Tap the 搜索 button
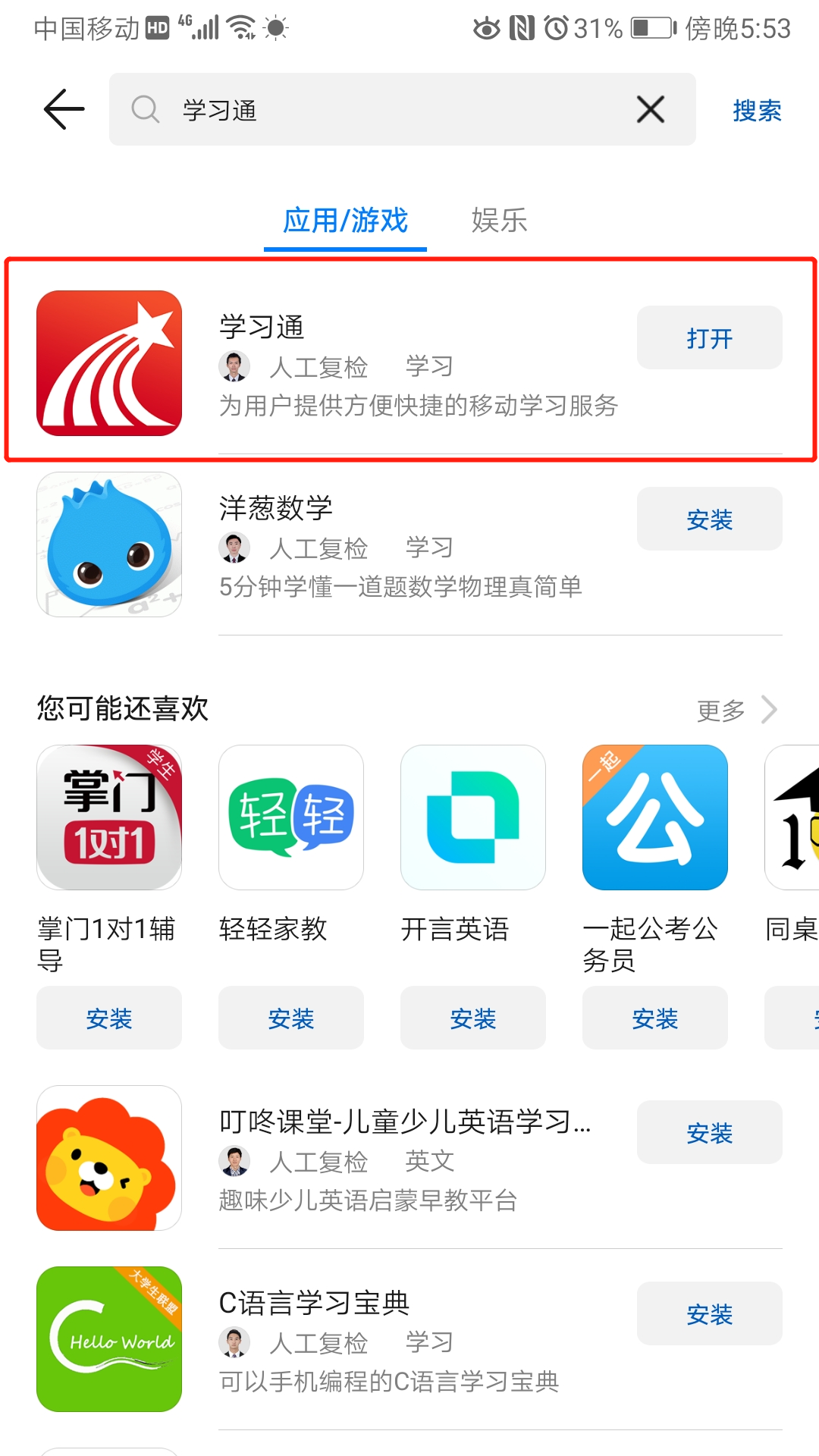The width and height of the screenshot is (819, 1456). 756,111
